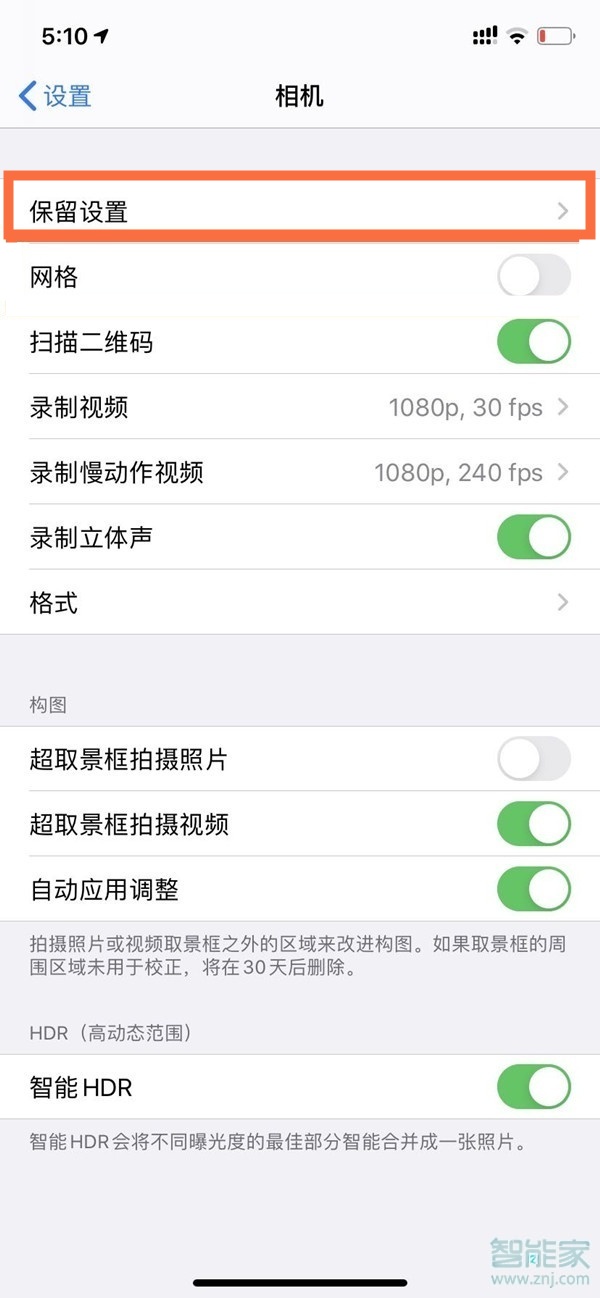Disable 扫描二维码 toggle
This screenshot has height=1298, width=600.
[x=533, y=342]
